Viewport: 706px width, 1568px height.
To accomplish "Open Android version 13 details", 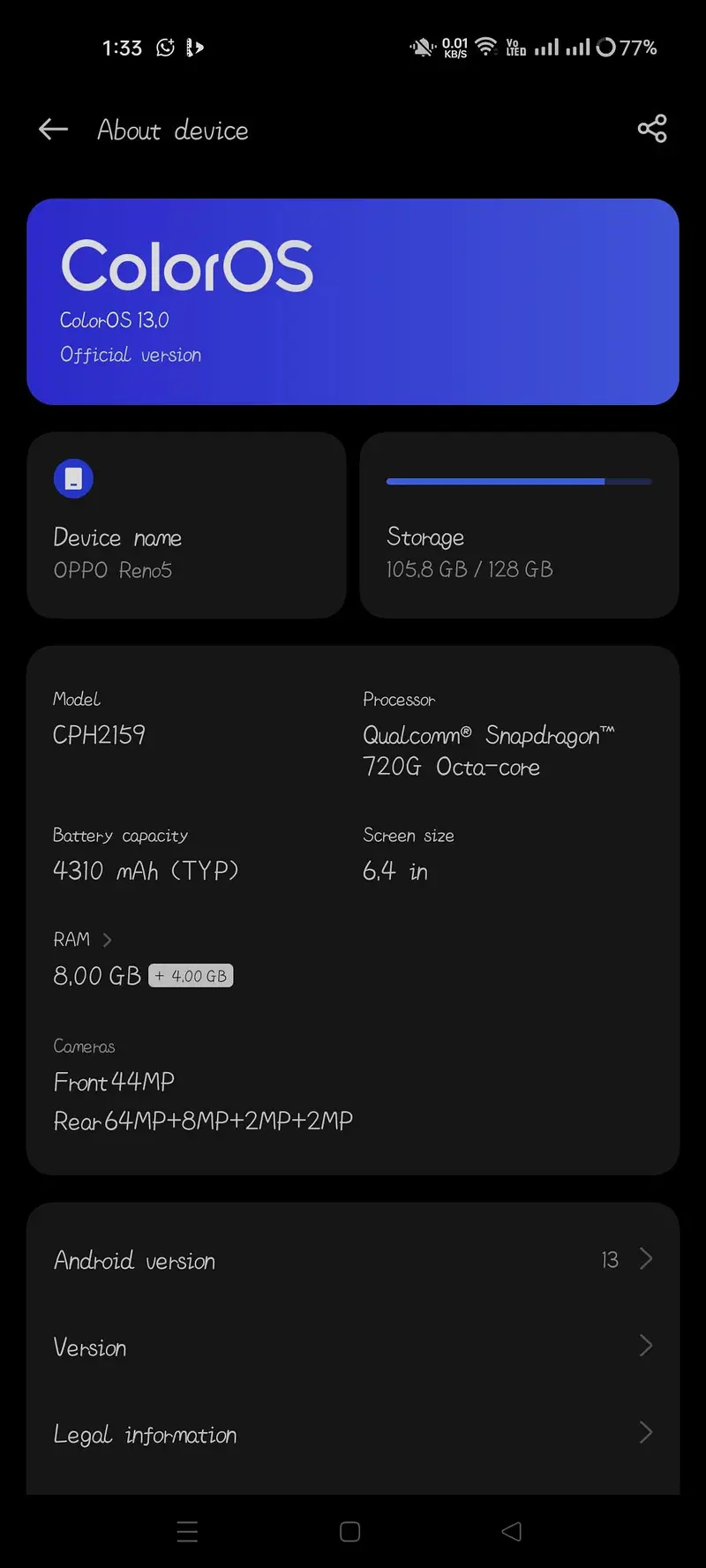I will (646, 1259).
